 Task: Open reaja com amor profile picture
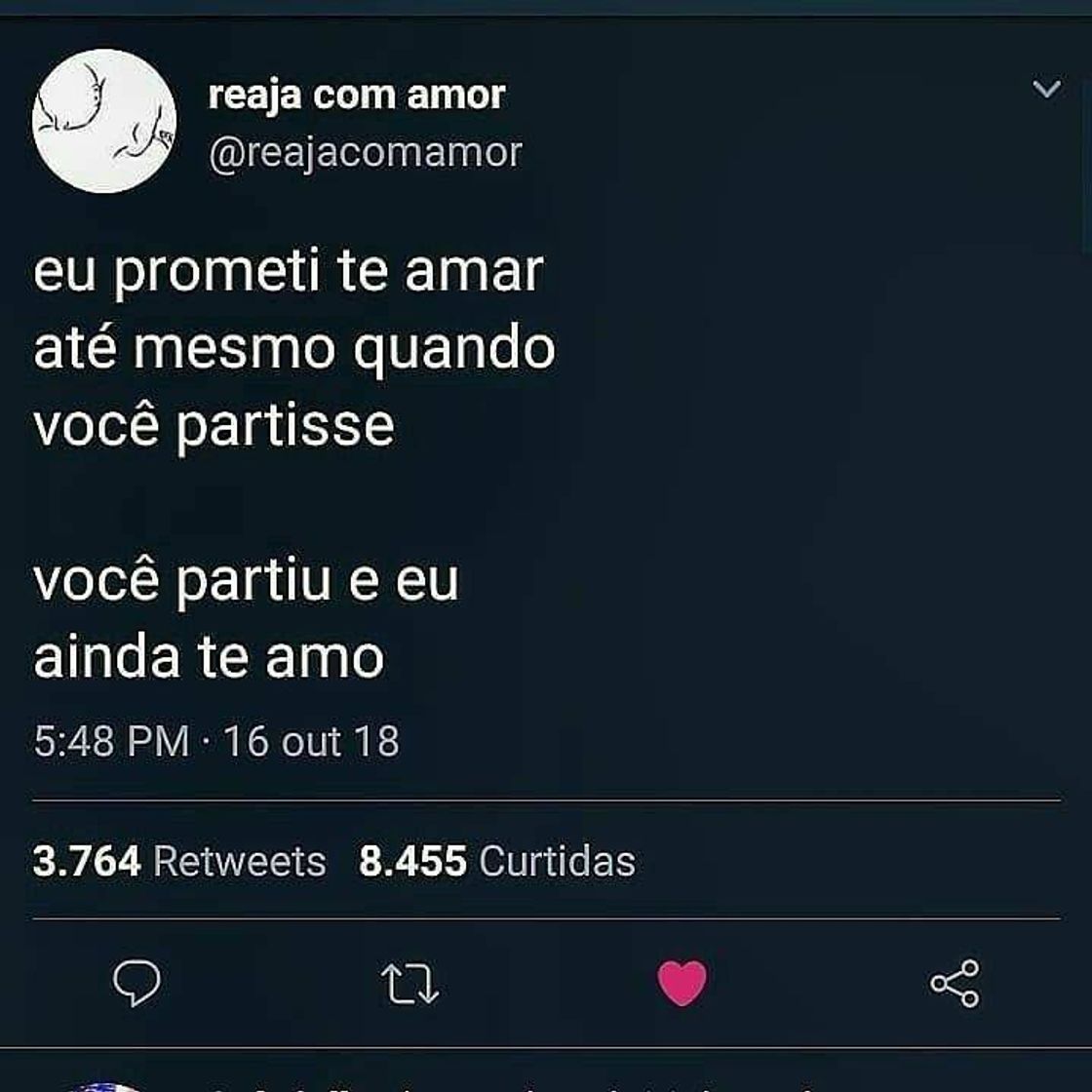click(104, 121)
